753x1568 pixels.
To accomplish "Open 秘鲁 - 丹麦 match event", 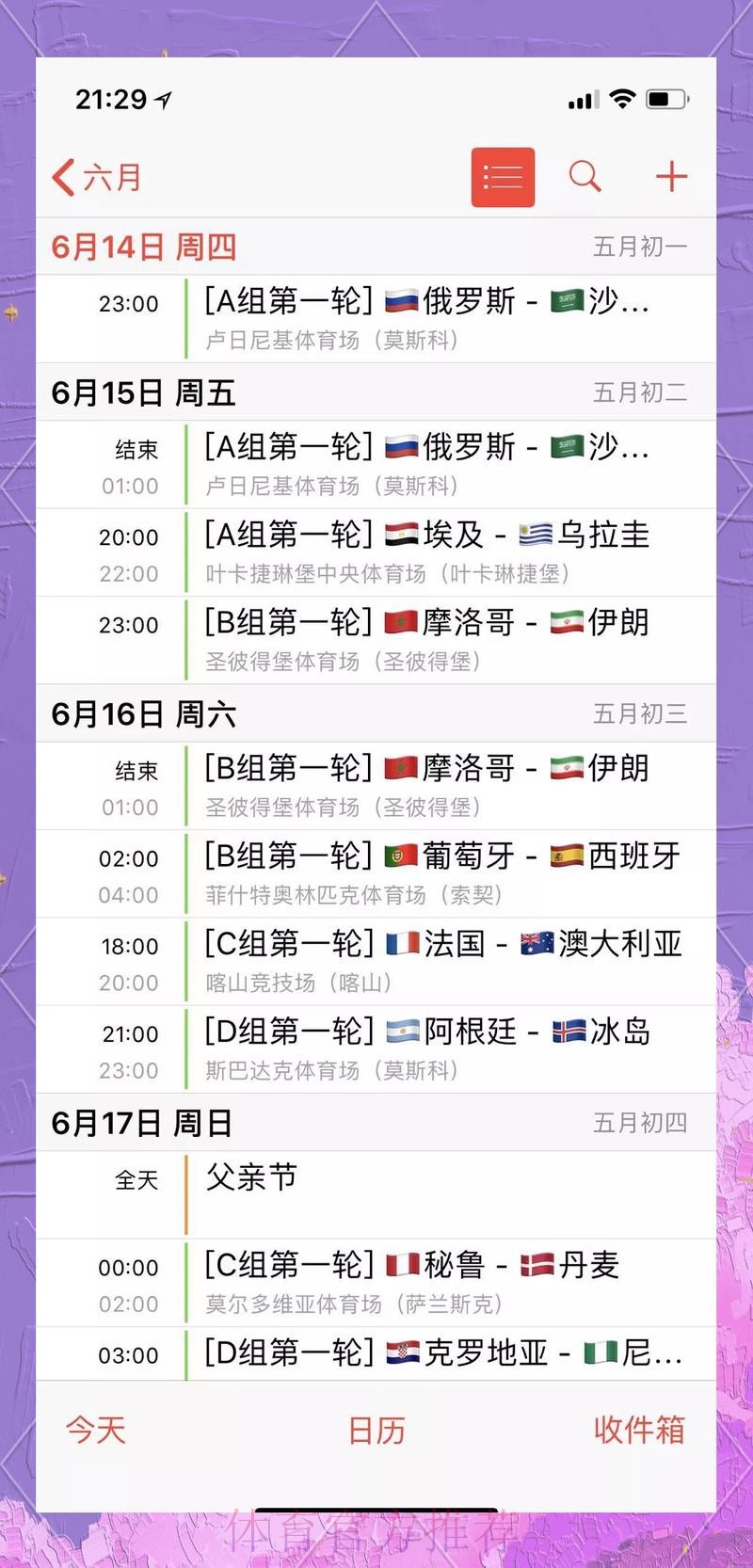I will (x=412, y=1282).
